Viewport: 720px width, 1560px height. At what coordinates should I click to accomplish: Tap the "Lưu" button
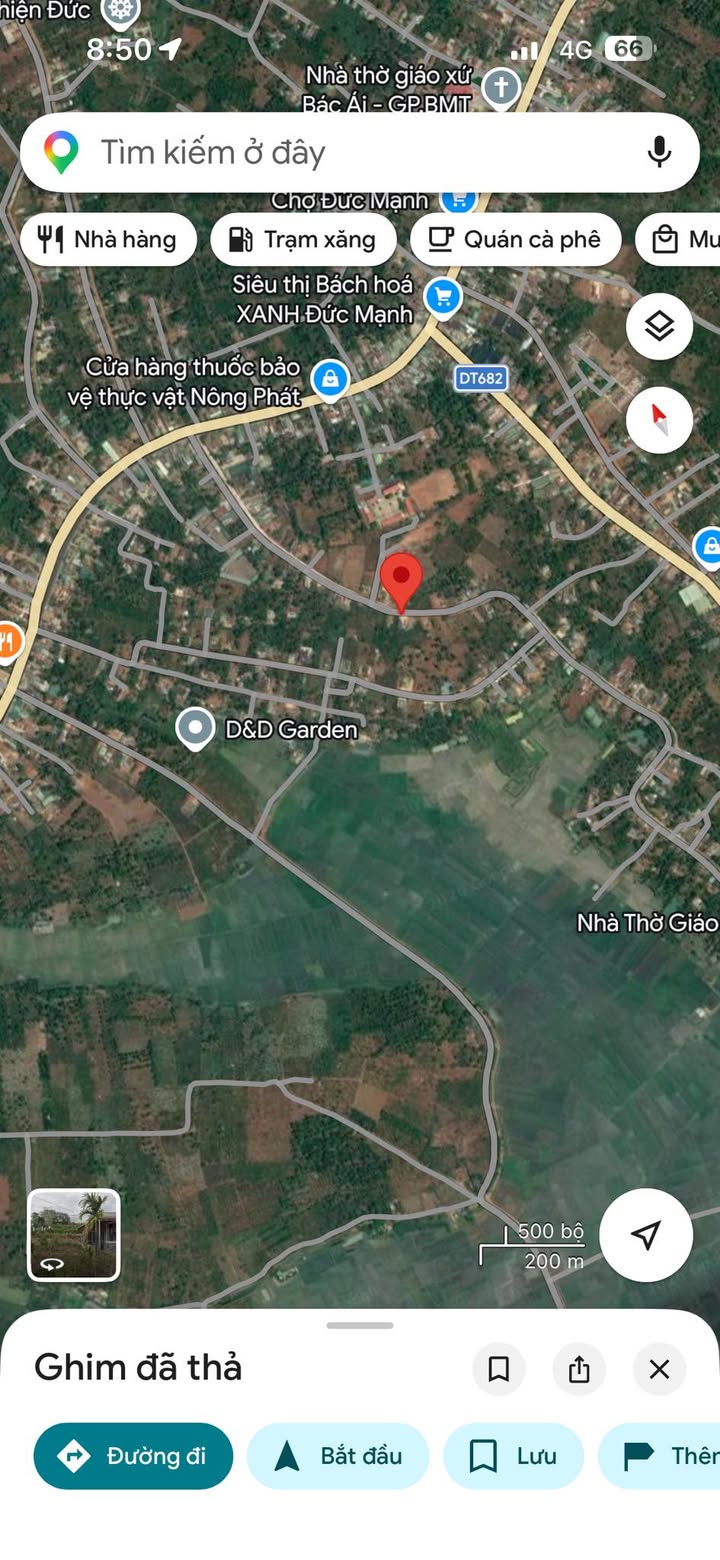[514, 1456]
